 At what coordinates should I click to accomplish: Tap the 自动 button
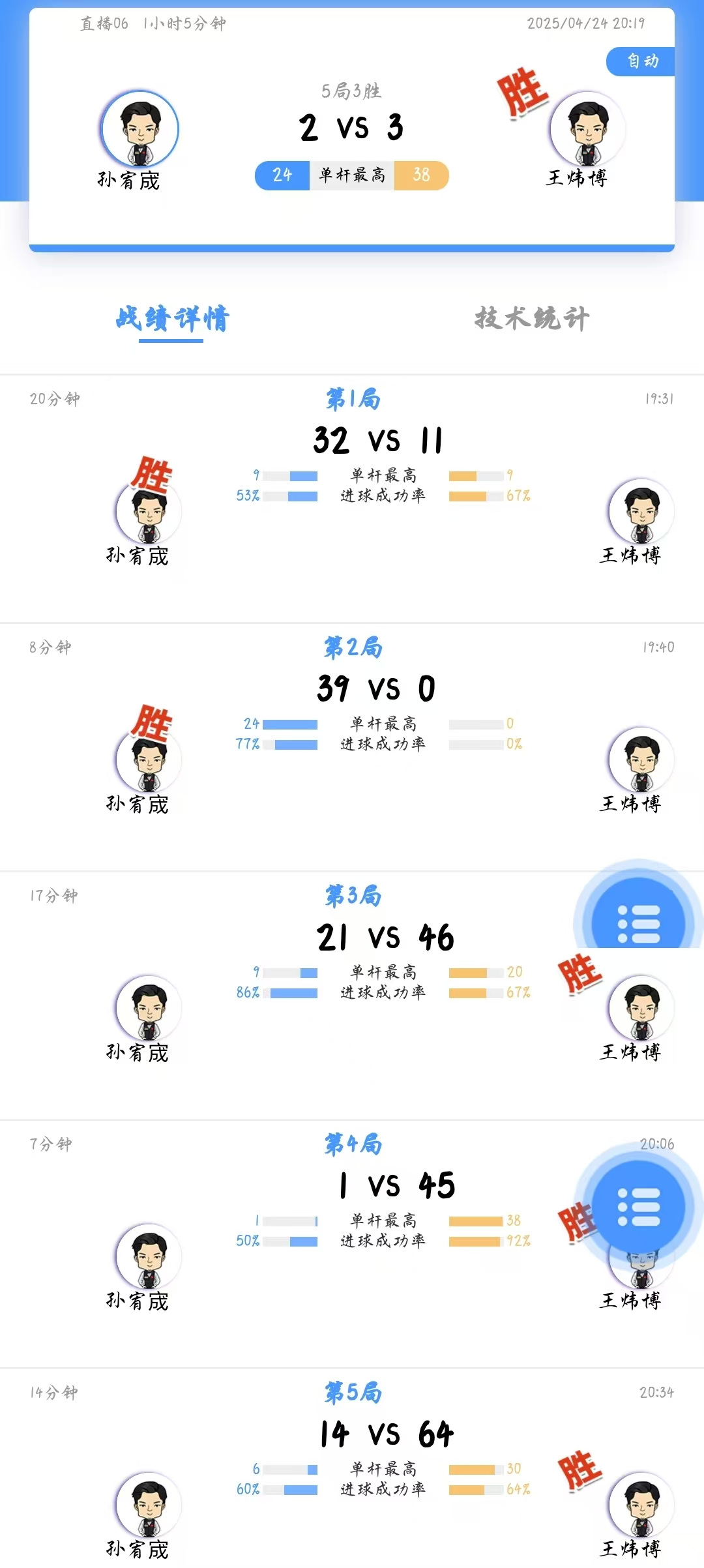point(642,61)
